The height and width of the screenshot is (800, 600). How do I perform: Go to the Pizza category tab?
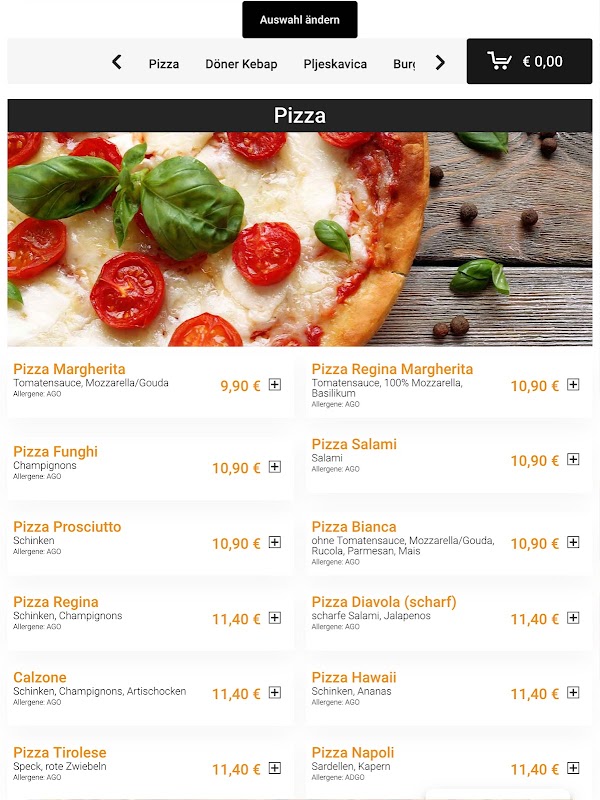pyautogui.click(x=164, y=64)
